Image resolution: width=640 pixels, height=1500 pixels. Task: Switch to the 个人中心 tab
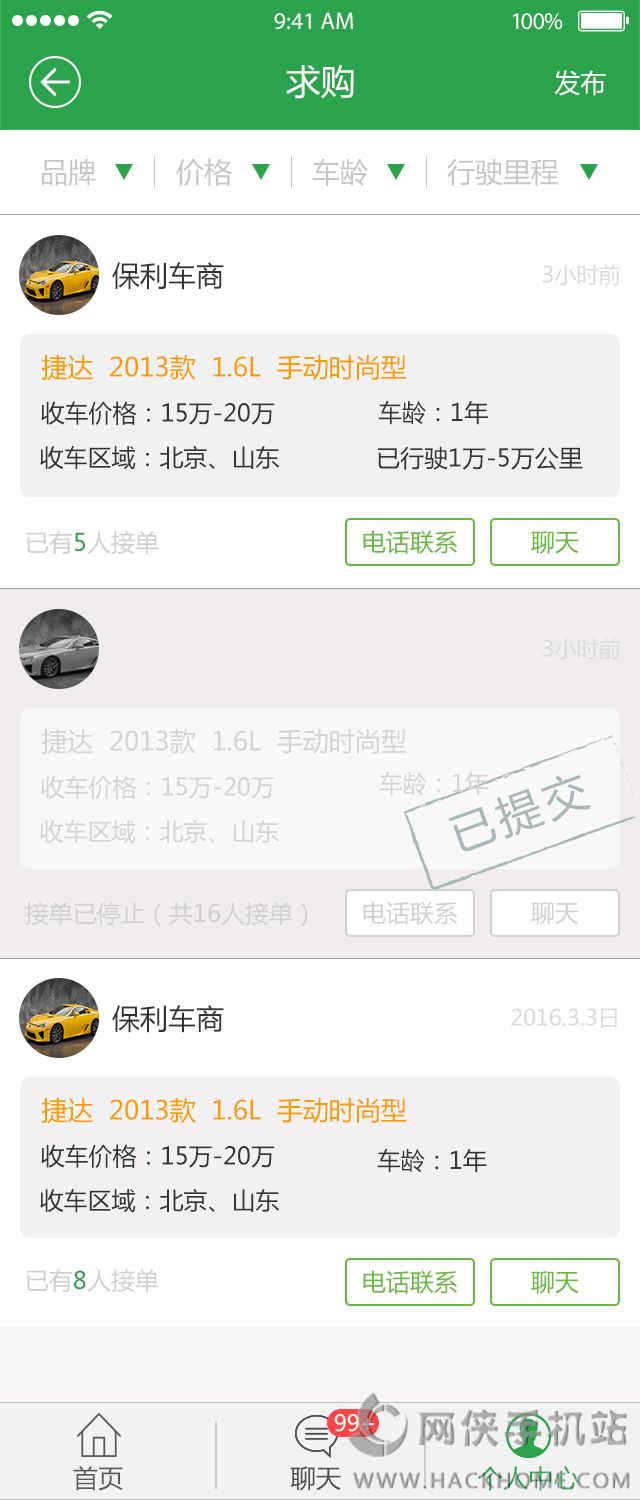click(x=528, y=1452)
